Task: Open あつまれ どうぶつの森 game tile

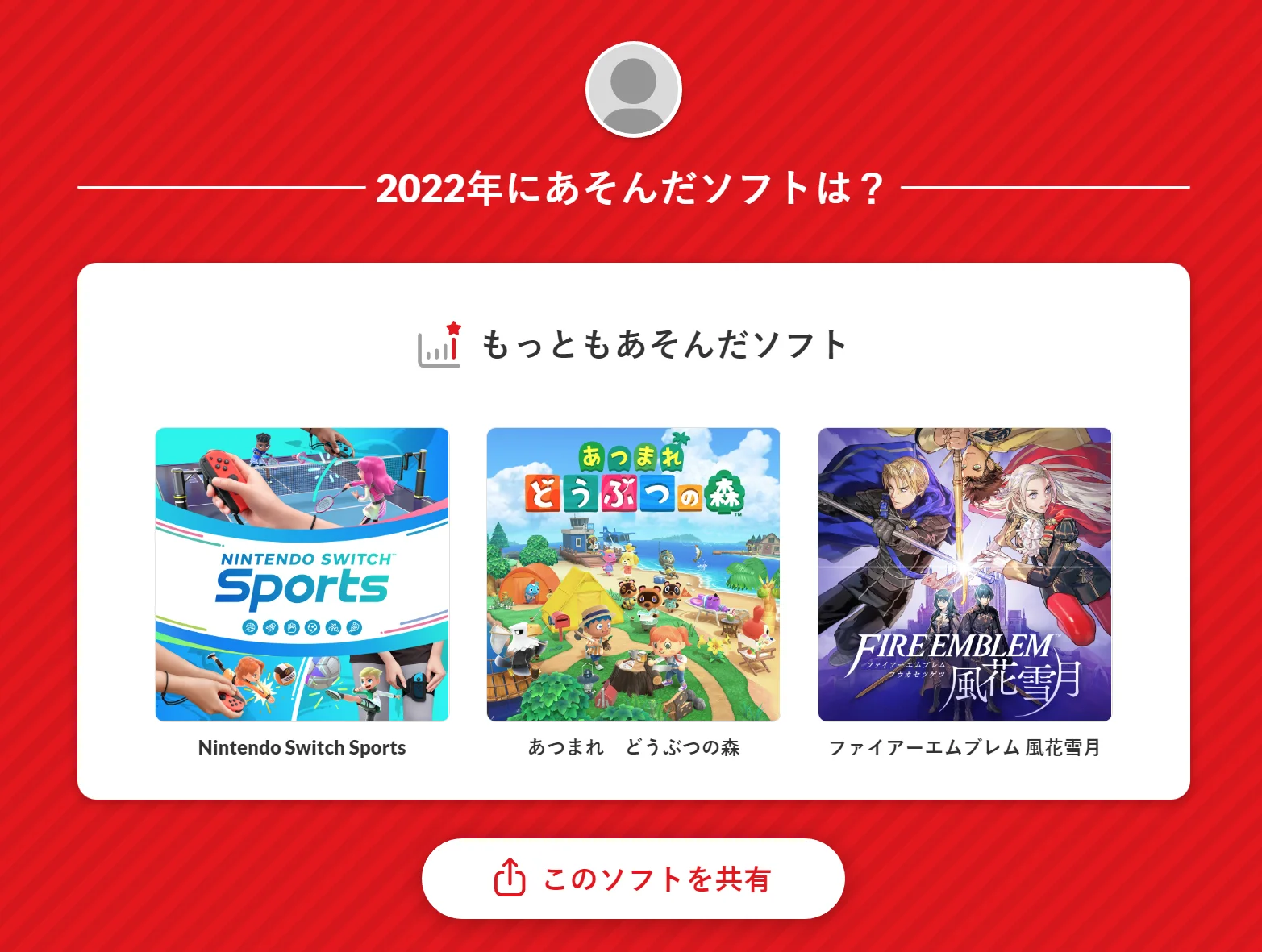Action: coord(633,574)
